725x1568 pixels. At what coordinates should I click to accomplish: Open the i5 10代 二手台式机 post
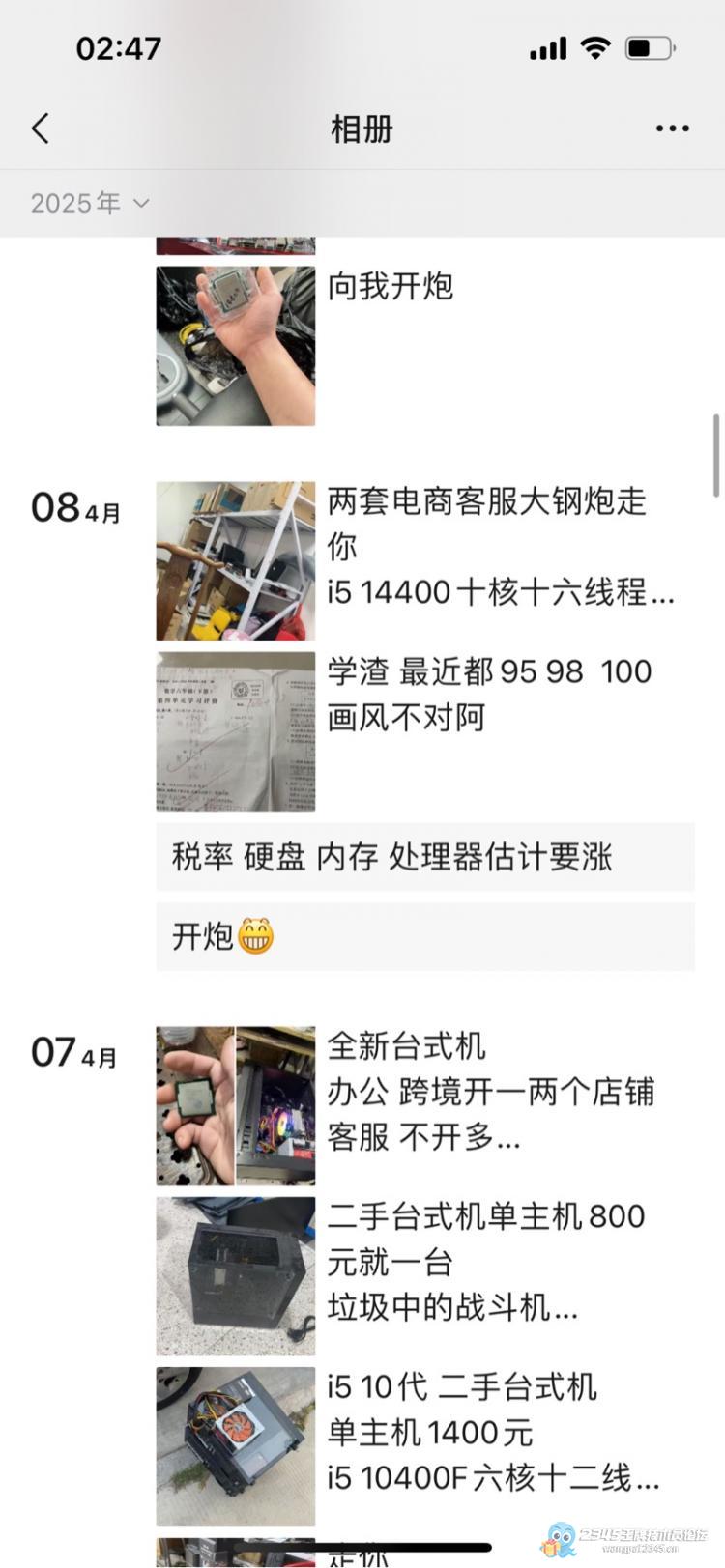pos(425,1446)
